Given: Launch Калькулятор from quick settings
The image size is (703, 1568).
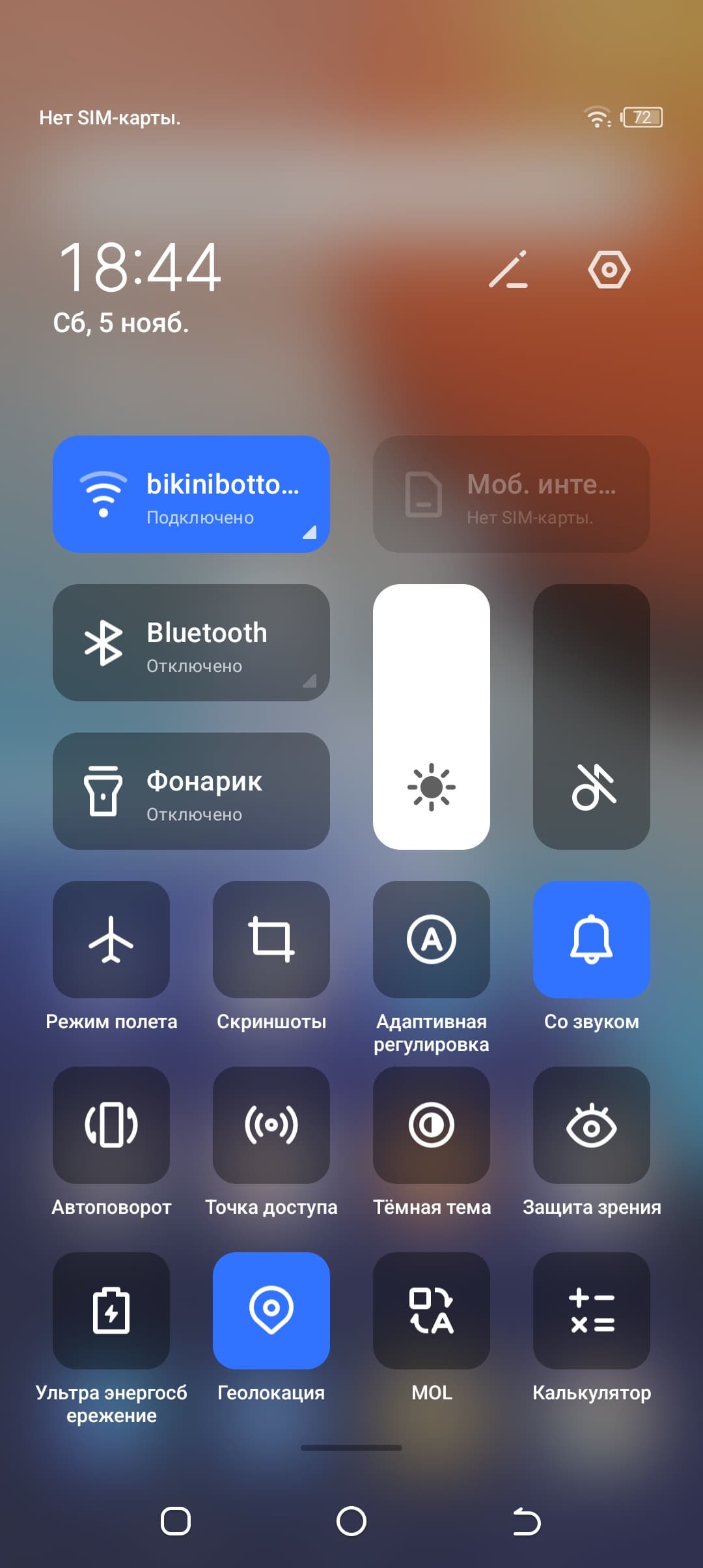Looking at the screenshot, I should 591,1311.
